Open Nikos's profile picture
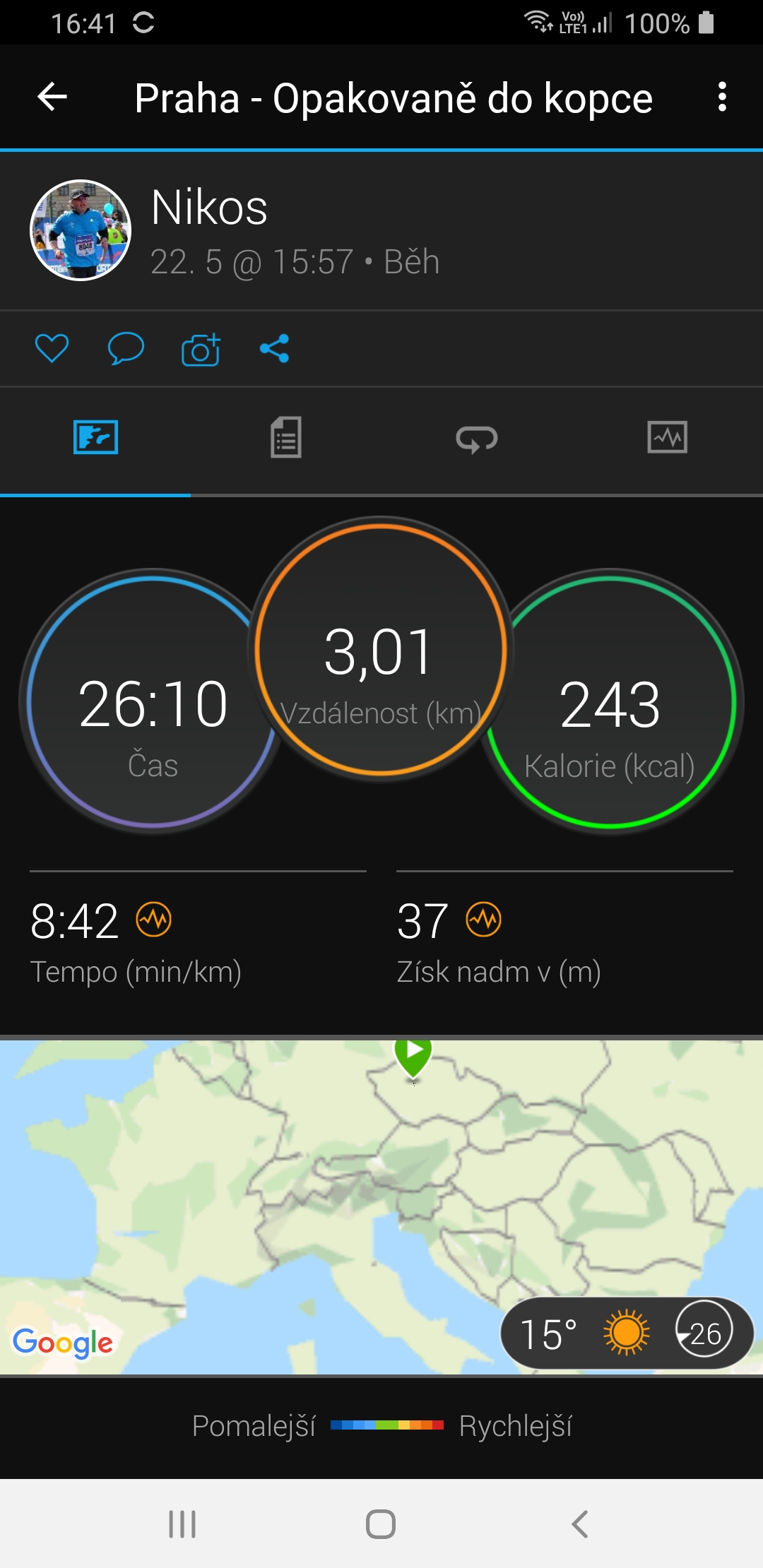Screen dimensions: 763x1568 click(x=81, y=230)
